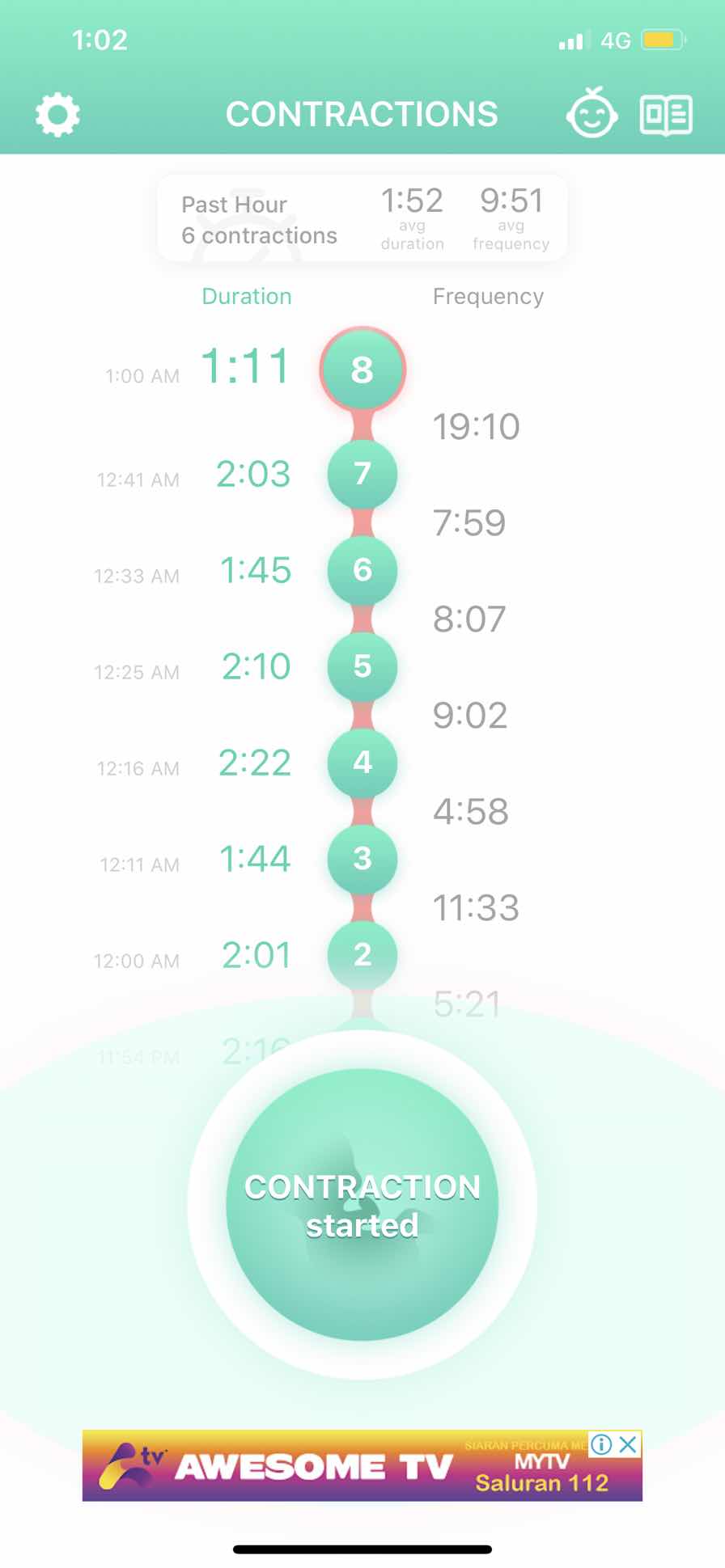
Task: Select contraction number 2 bubble
Action: (362, 954)
